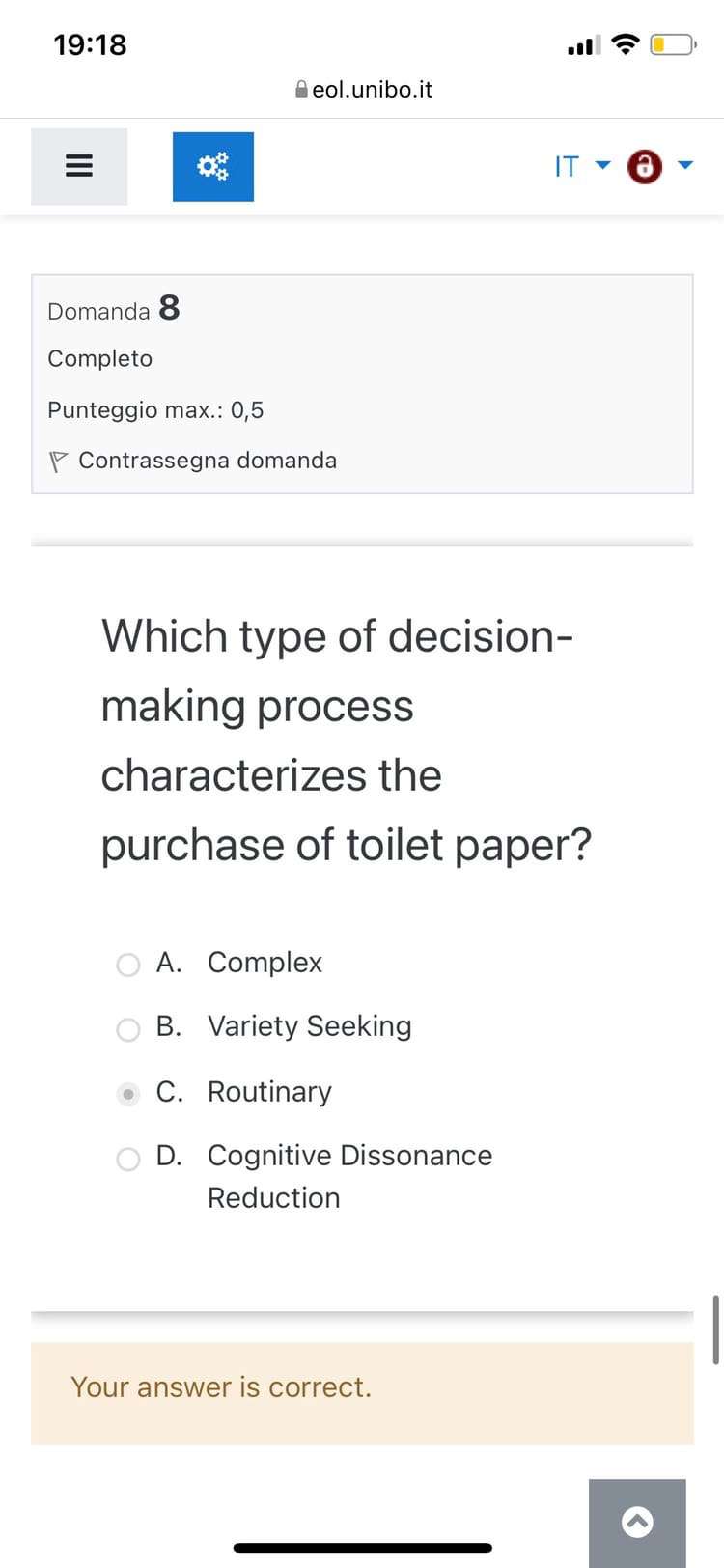Flag question with Contrassegna domanda
724x1568 pixels.
click(192, 461)
